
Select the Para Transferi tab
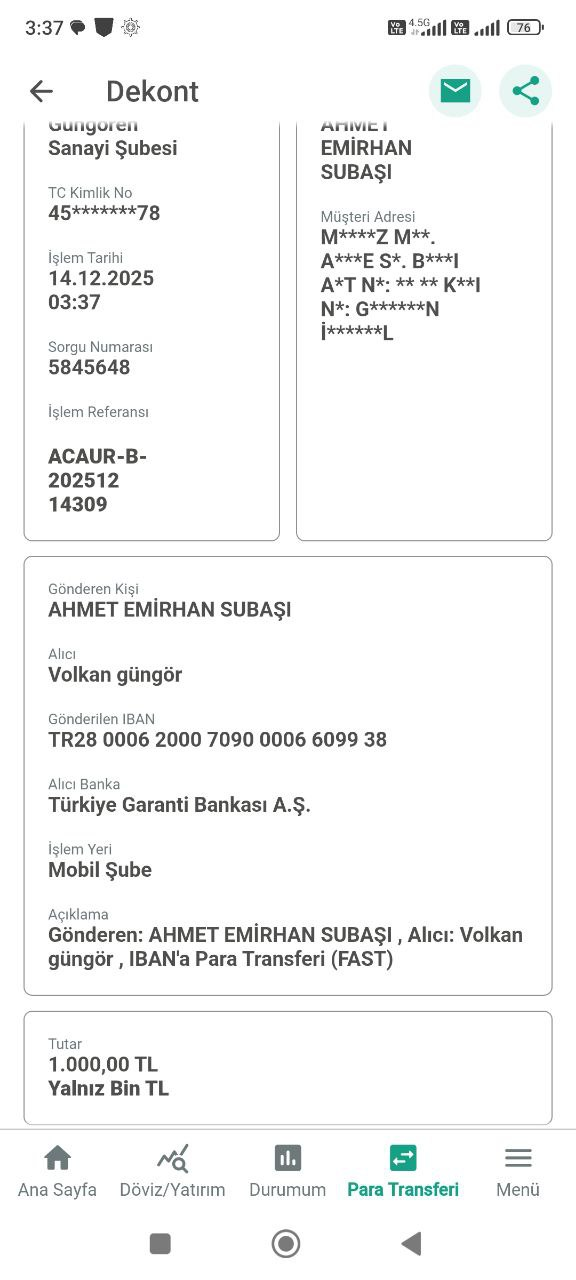[x=403, y=1172]
